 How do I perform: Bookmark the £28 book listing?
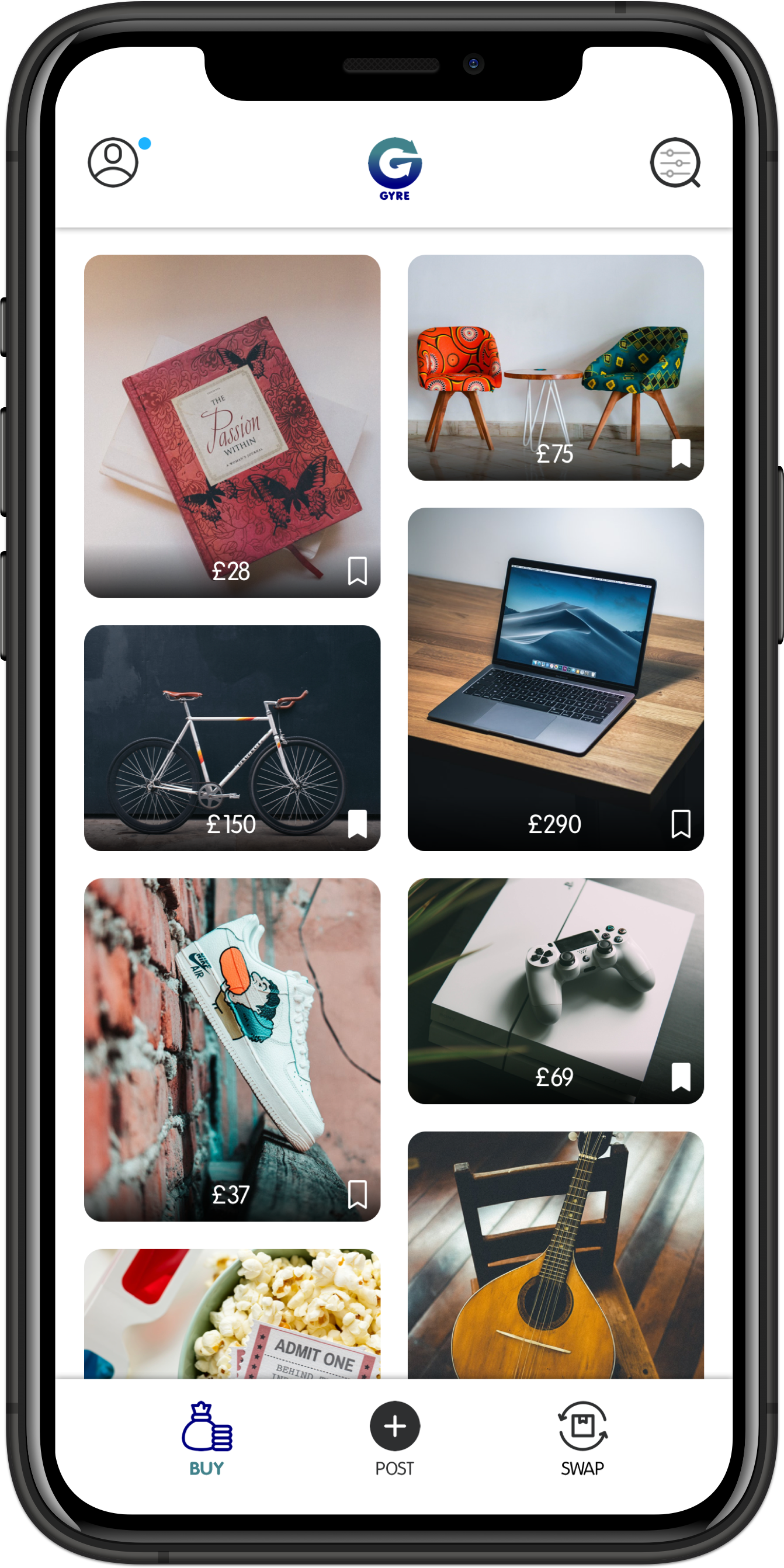[358, 571]
